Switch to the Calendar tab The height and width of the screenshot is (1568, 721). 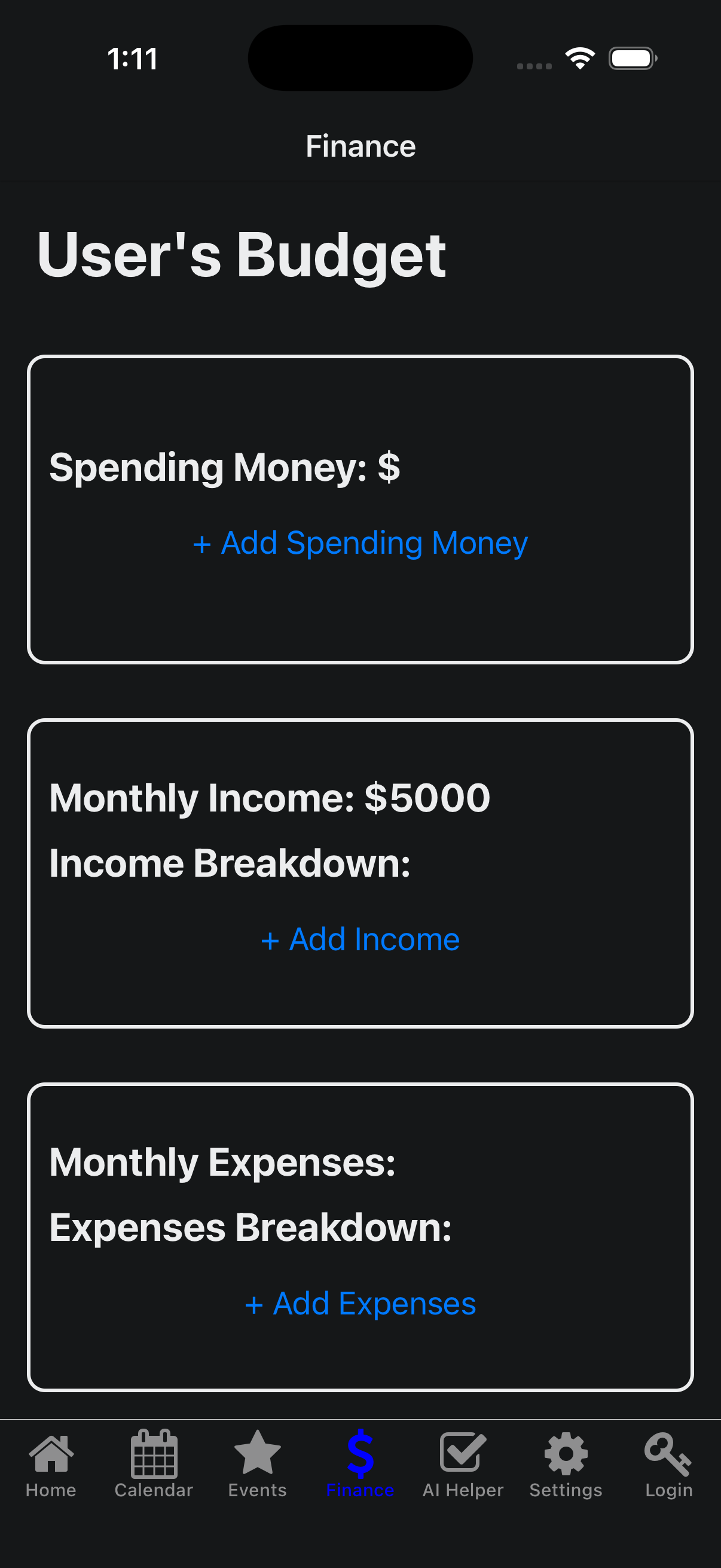[154, 1463]
